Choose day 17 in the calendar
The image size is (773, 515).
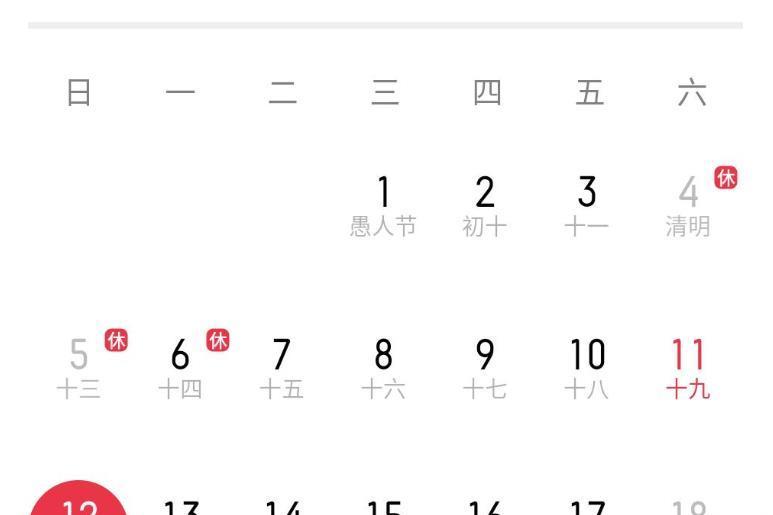(x=587, y=508)
